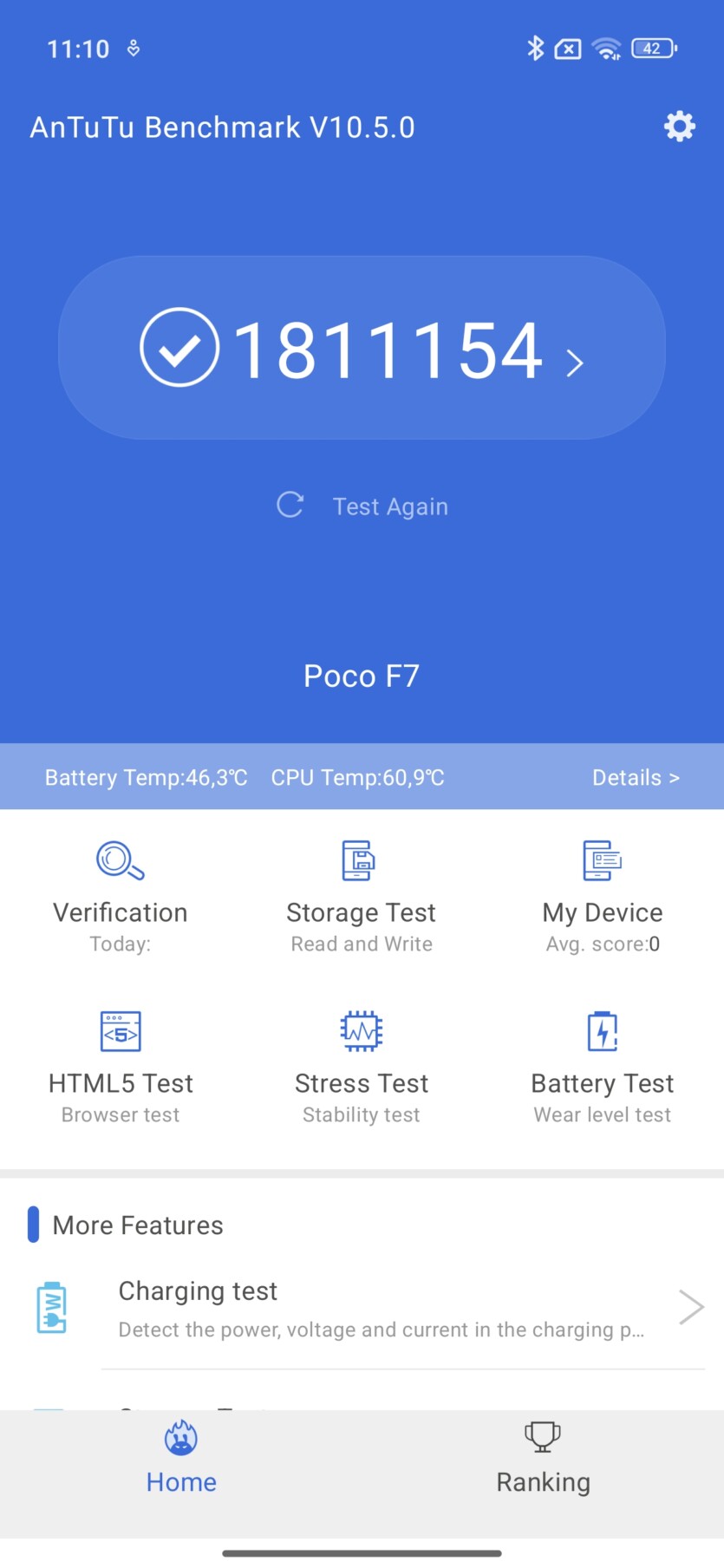
Task: Start the Storage Test
Action: [362, 898]
